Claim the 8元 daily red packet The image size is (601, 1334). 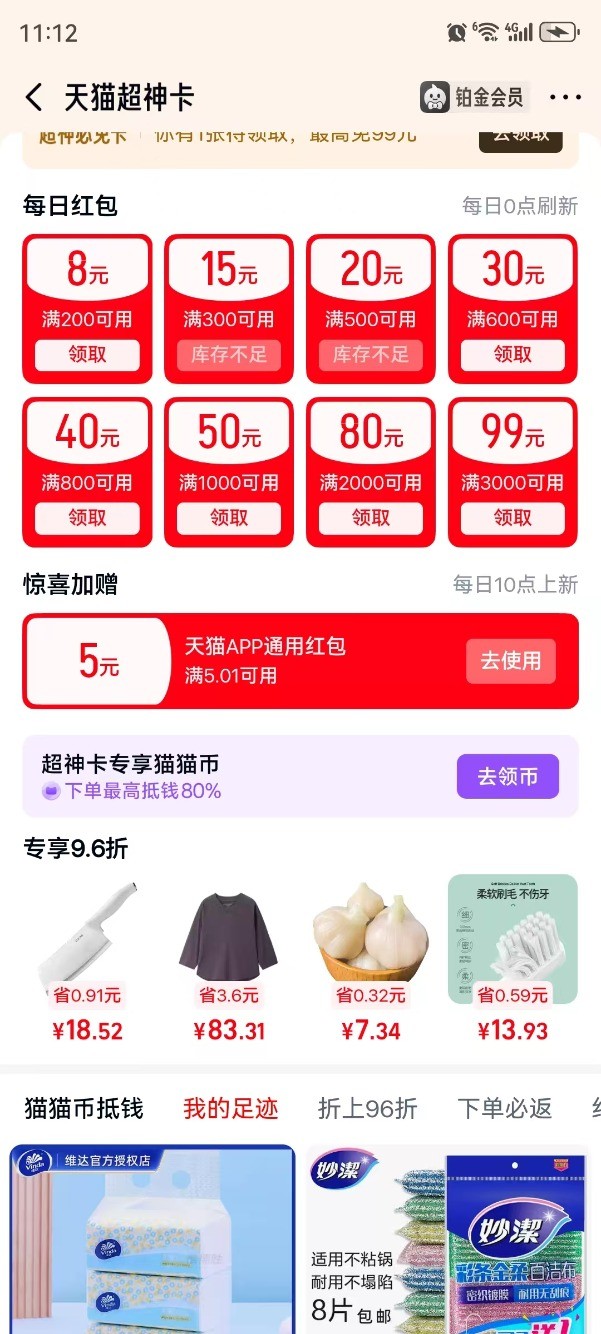87,355
